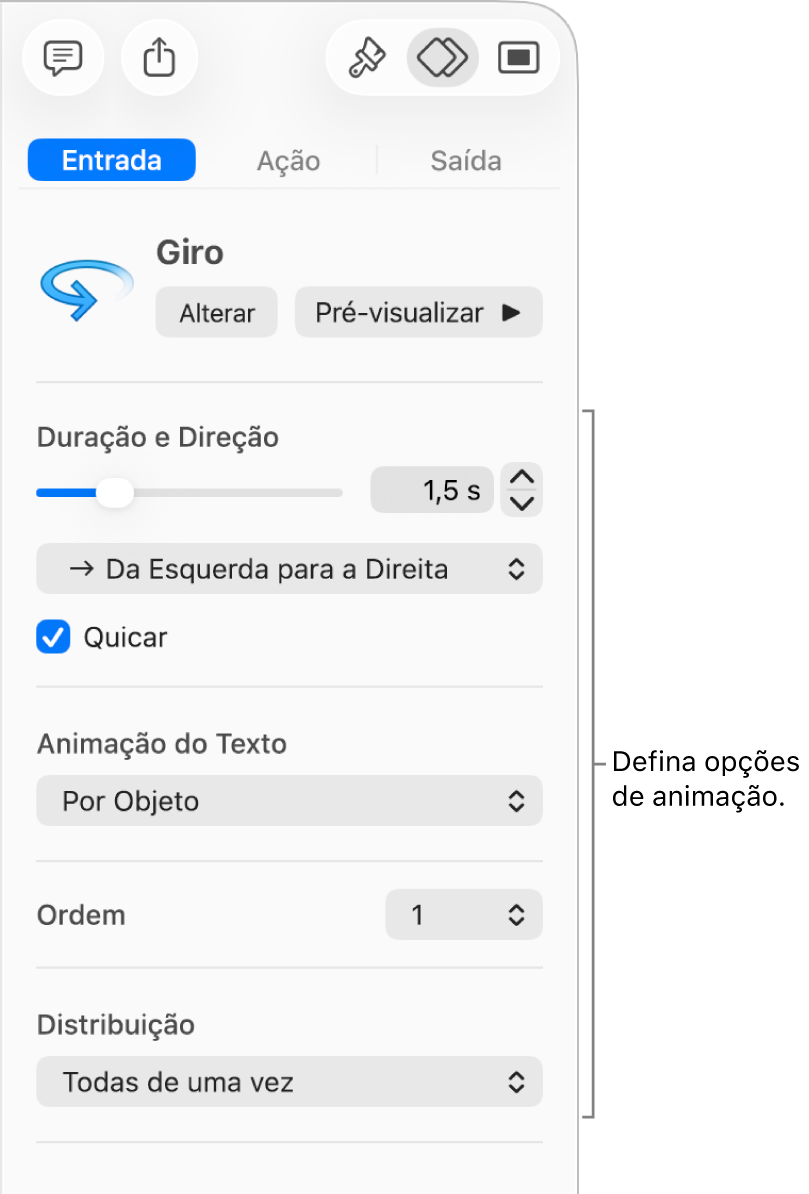Open the Format paintbrush panel
The width and height of the screenshot is (809, 1194).
366,58
